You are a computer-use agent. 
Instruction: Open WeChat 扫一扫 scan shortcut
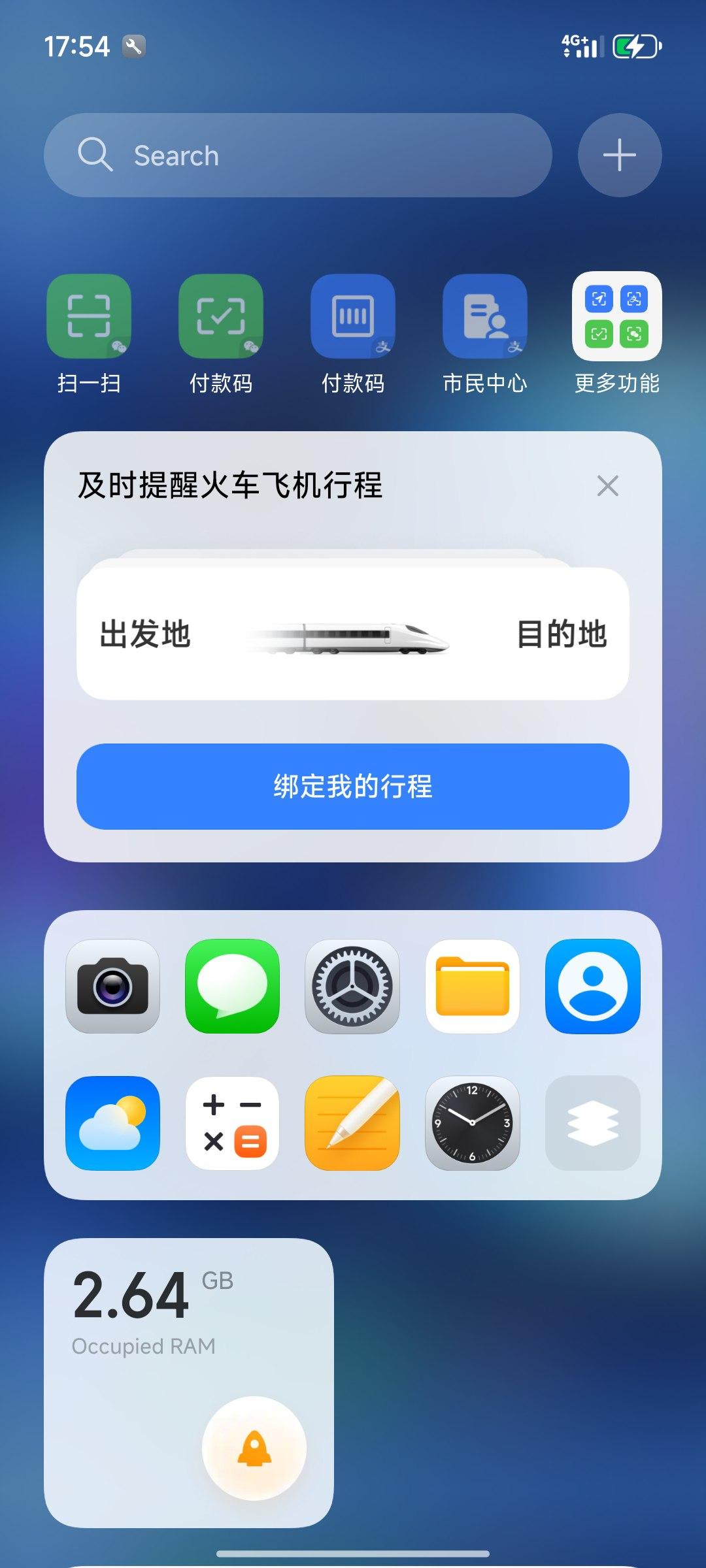(x=89, y=317)
